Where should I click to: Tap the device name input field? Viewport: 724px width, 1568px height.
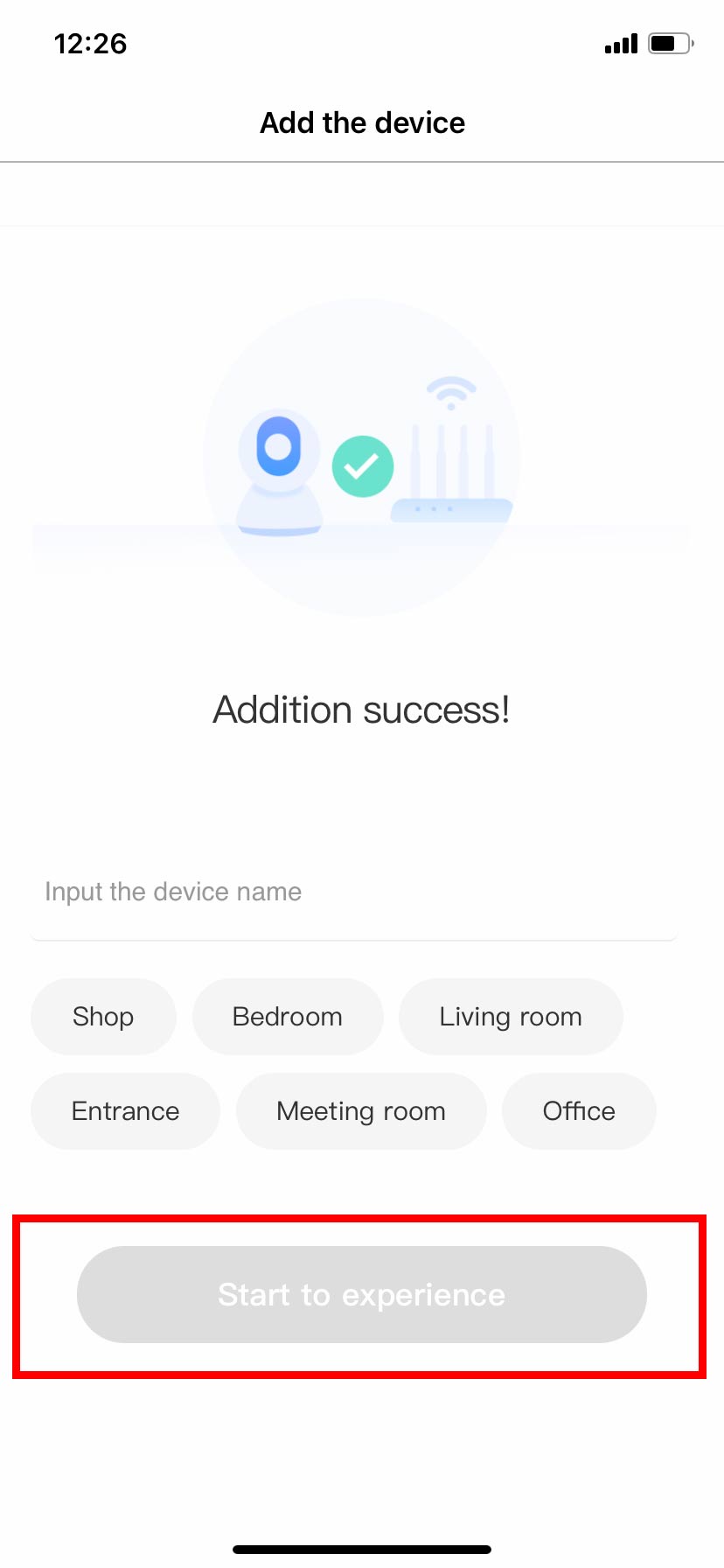353,892
